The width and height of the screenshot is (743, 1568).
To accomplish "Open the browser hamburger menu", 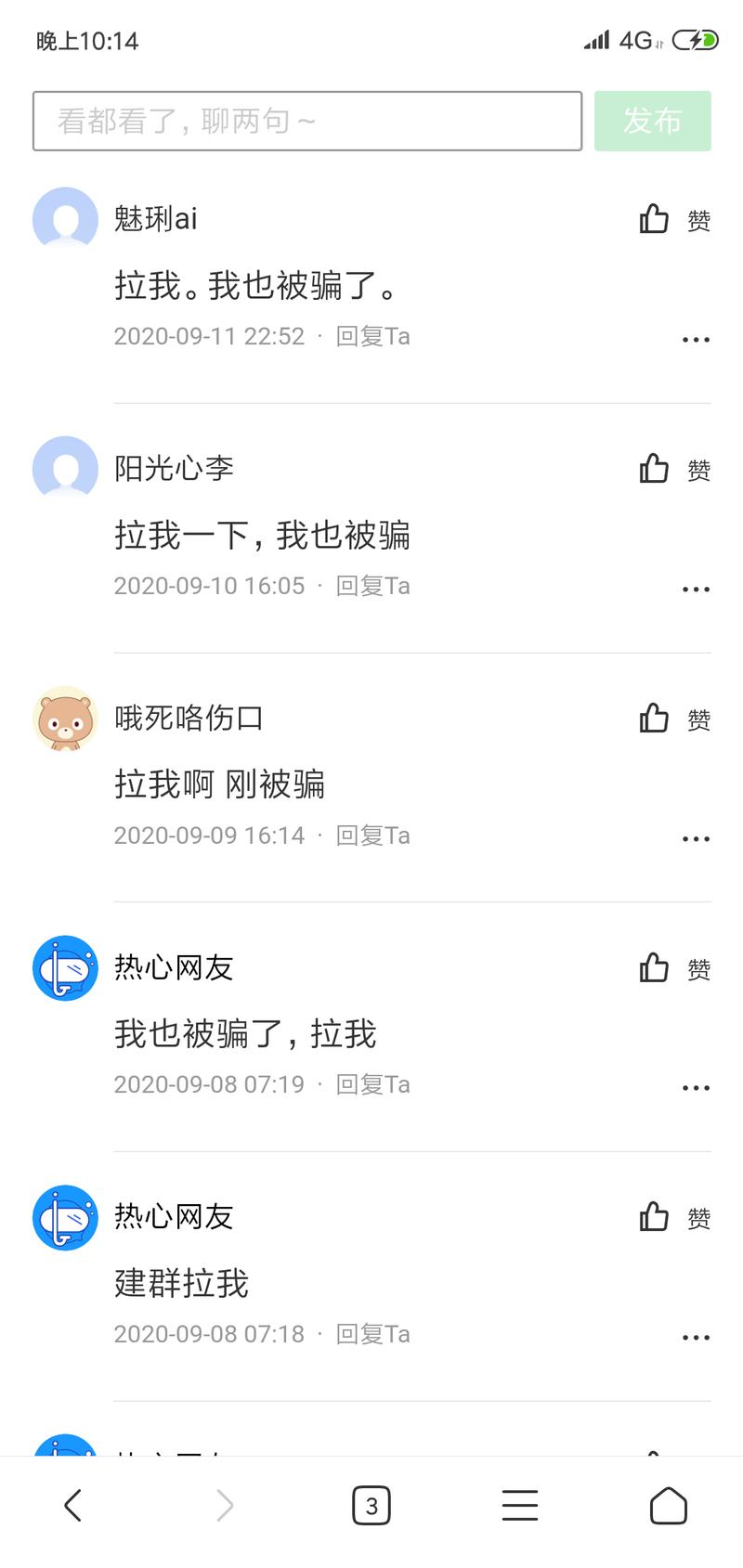I will 520,1505.
